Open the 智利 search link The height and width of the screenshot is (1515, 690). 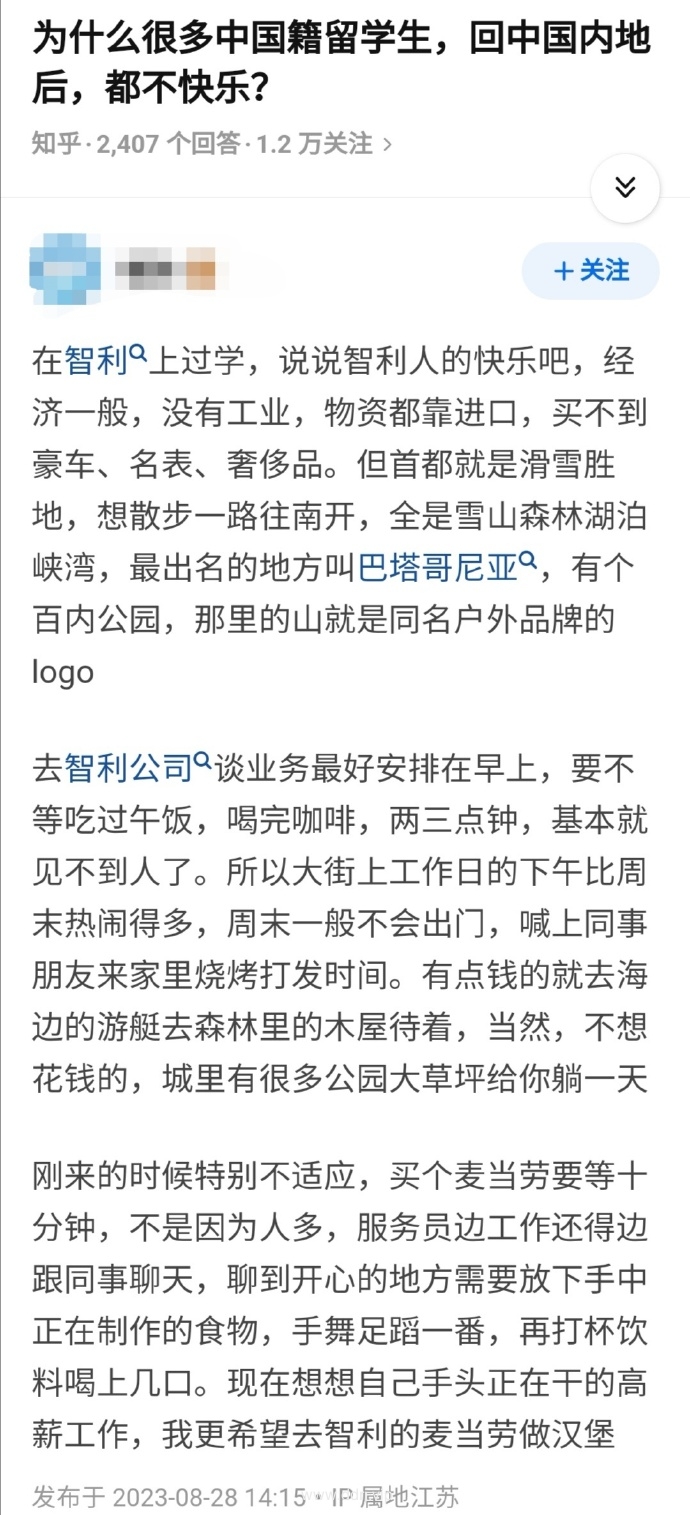click(x=105, y=360)
